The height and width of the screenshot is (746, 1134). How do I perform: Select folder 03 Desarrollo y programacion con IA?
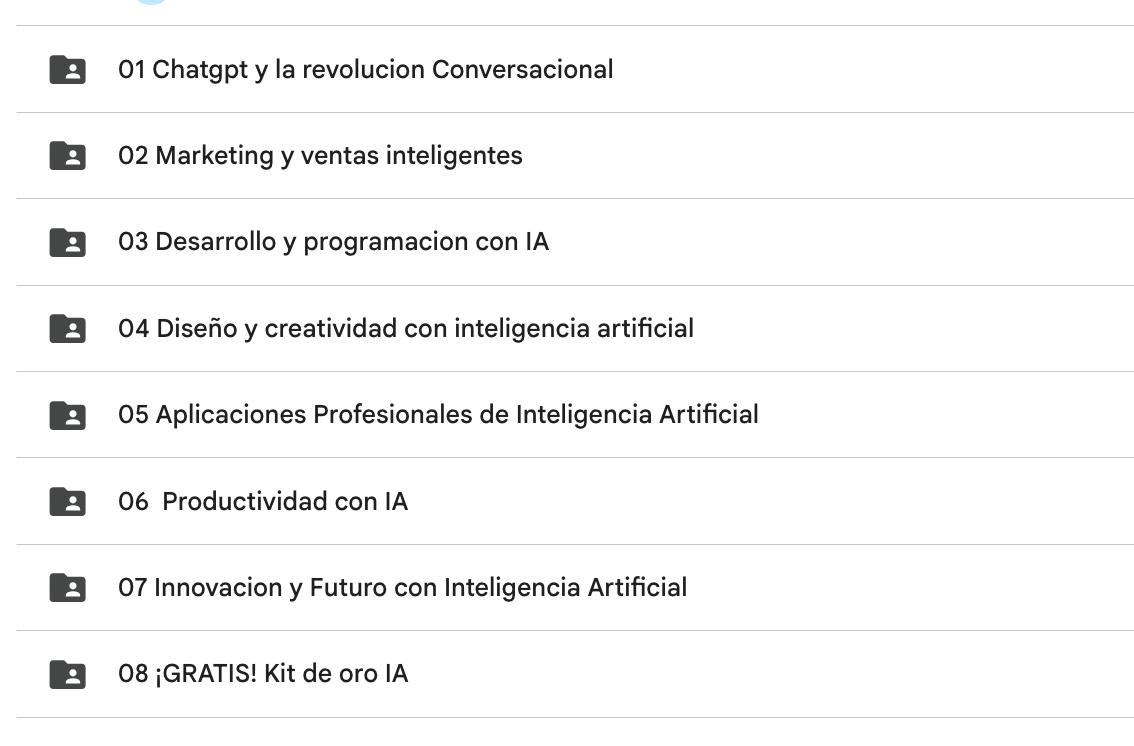[x=333, y=242]
